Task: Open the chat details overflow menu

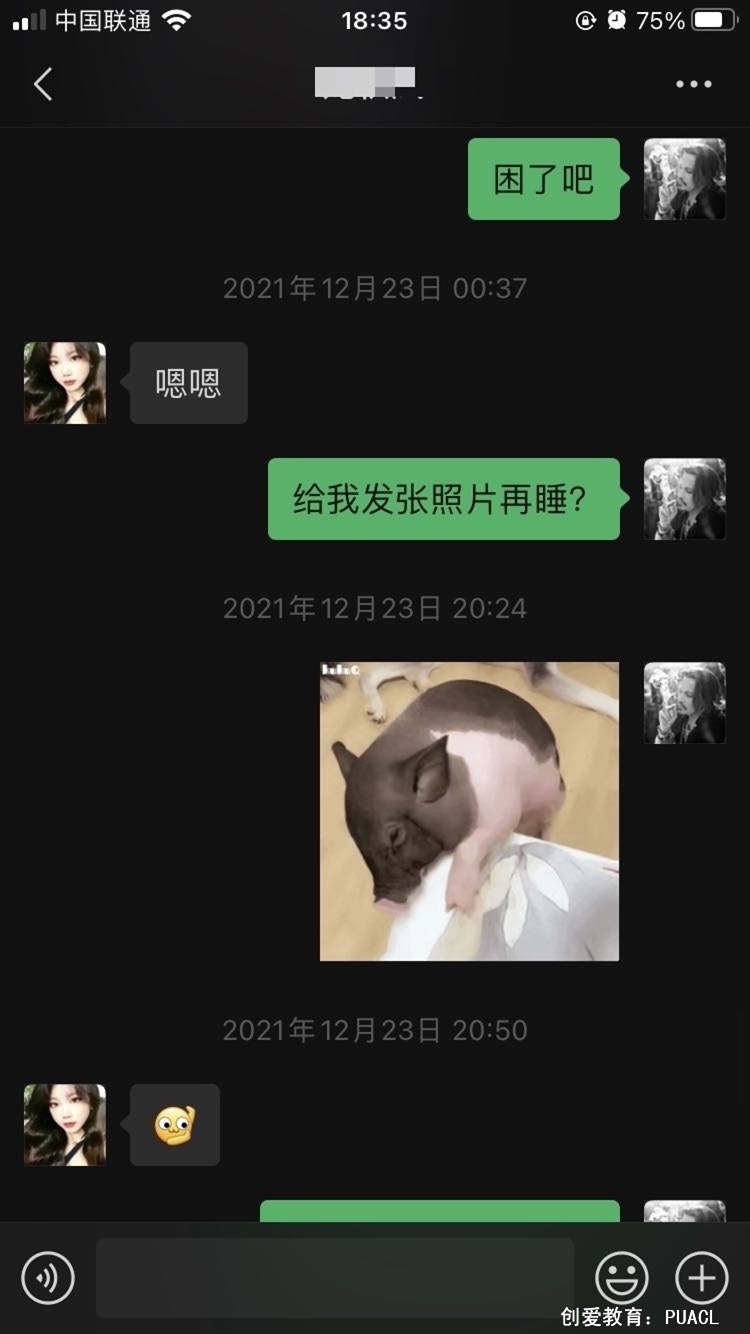Action: (693, 85)
